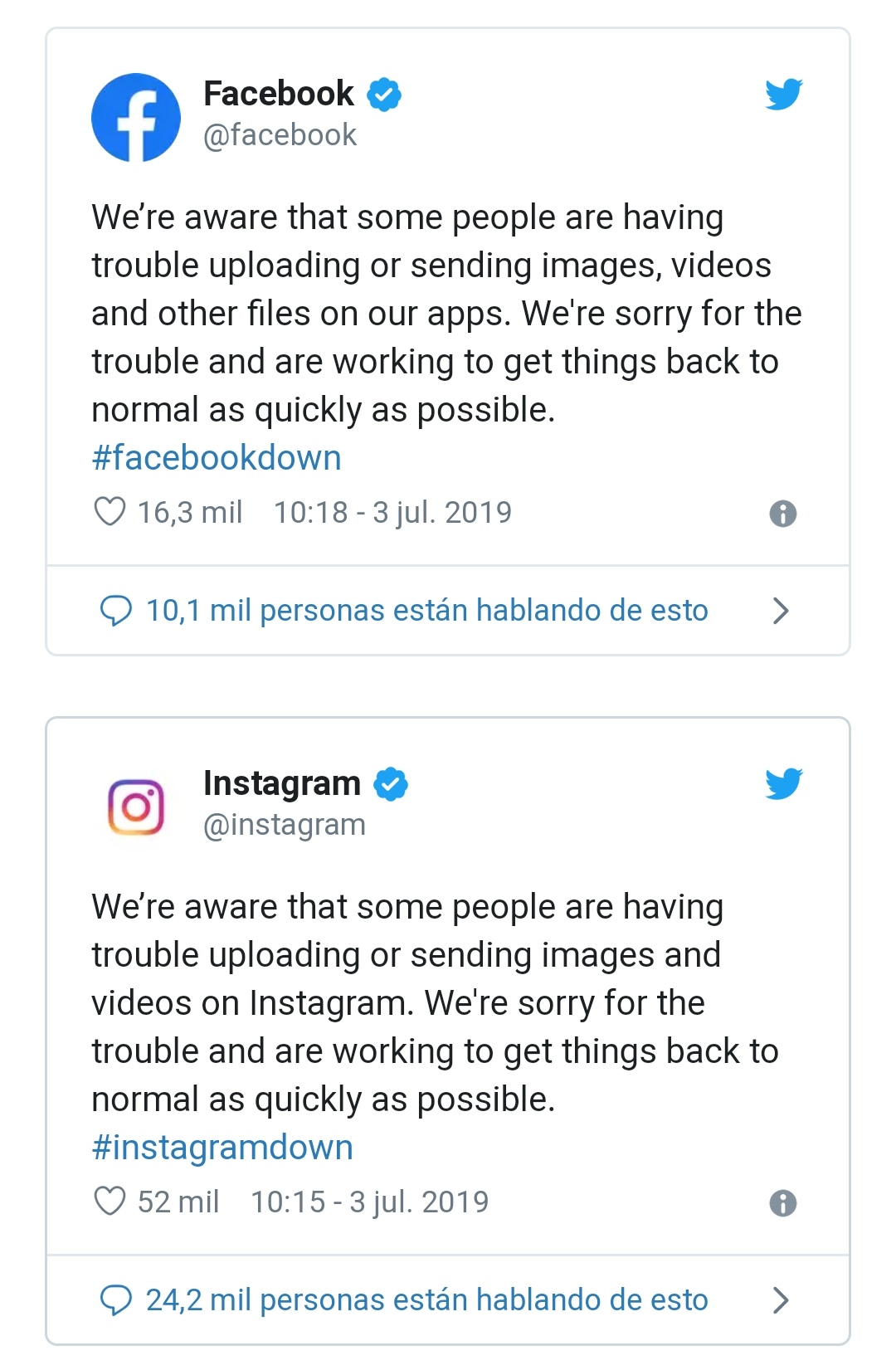The height and width of the screenshot is (1370, 896).
Task: Open tweet timestamp 10:18 - 3 jul. 2019
Action: (392, 513)
